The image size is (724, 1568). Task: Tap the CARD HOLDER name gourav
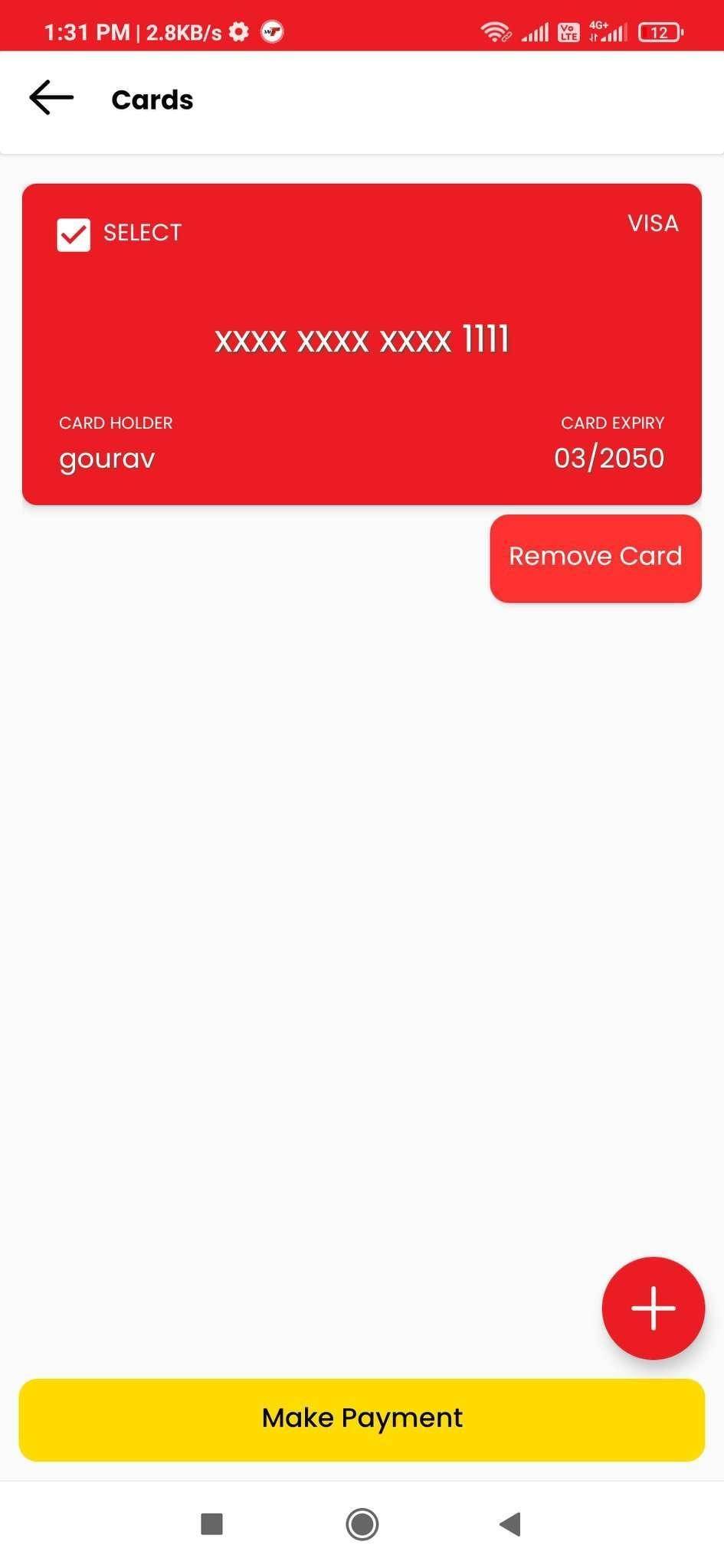[x=106, y=458]
